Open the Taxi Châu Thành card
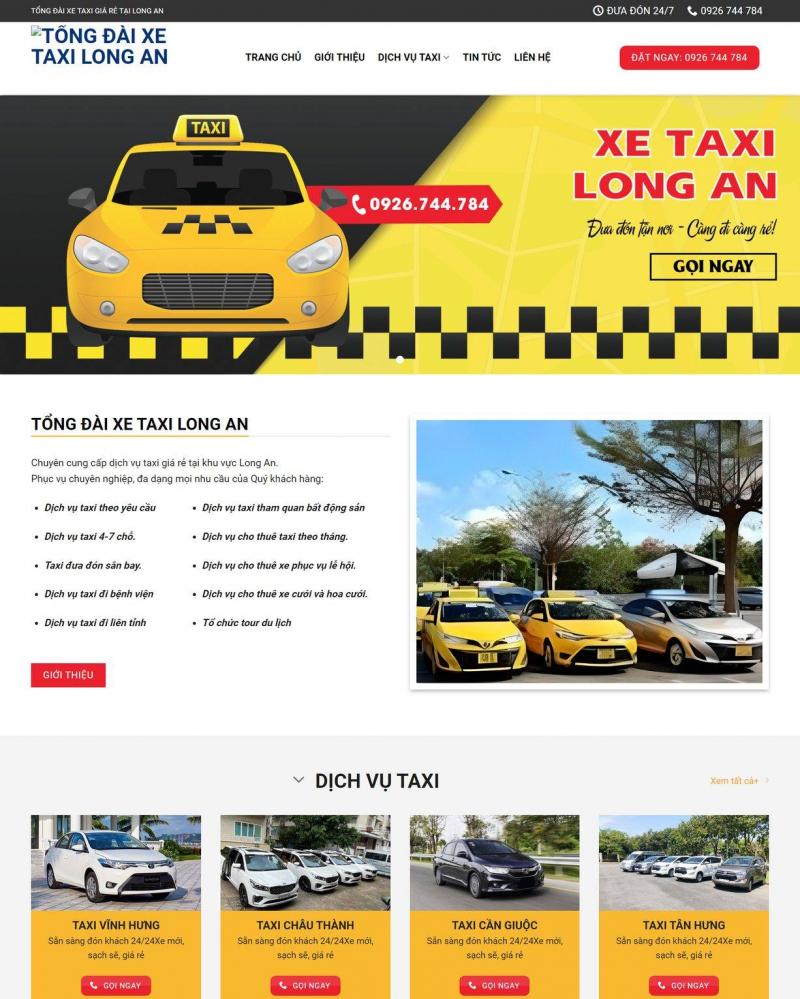 click(x=305, y=925)
